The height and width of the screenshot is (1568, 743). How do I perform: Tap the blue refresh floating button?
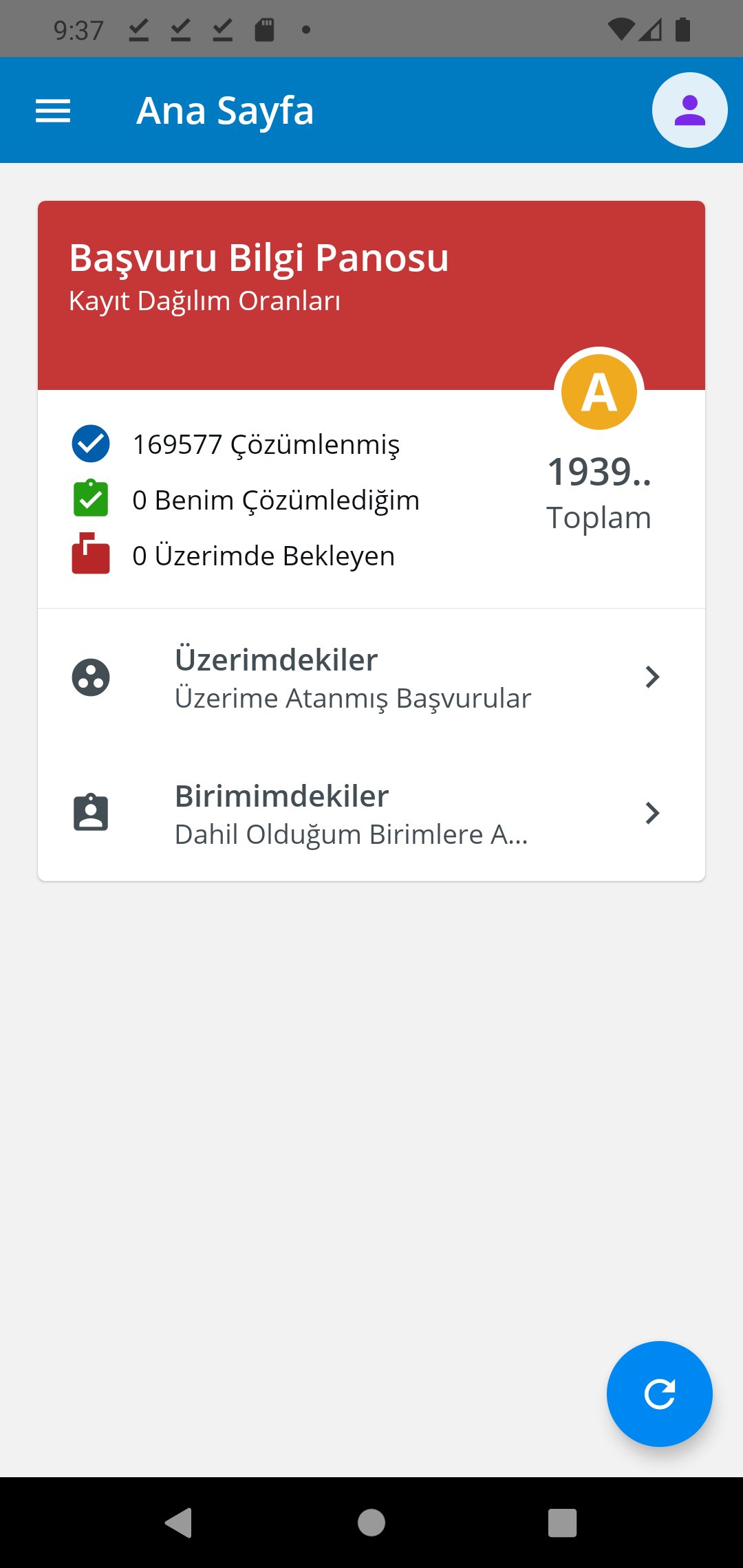tap(659, 1394)
